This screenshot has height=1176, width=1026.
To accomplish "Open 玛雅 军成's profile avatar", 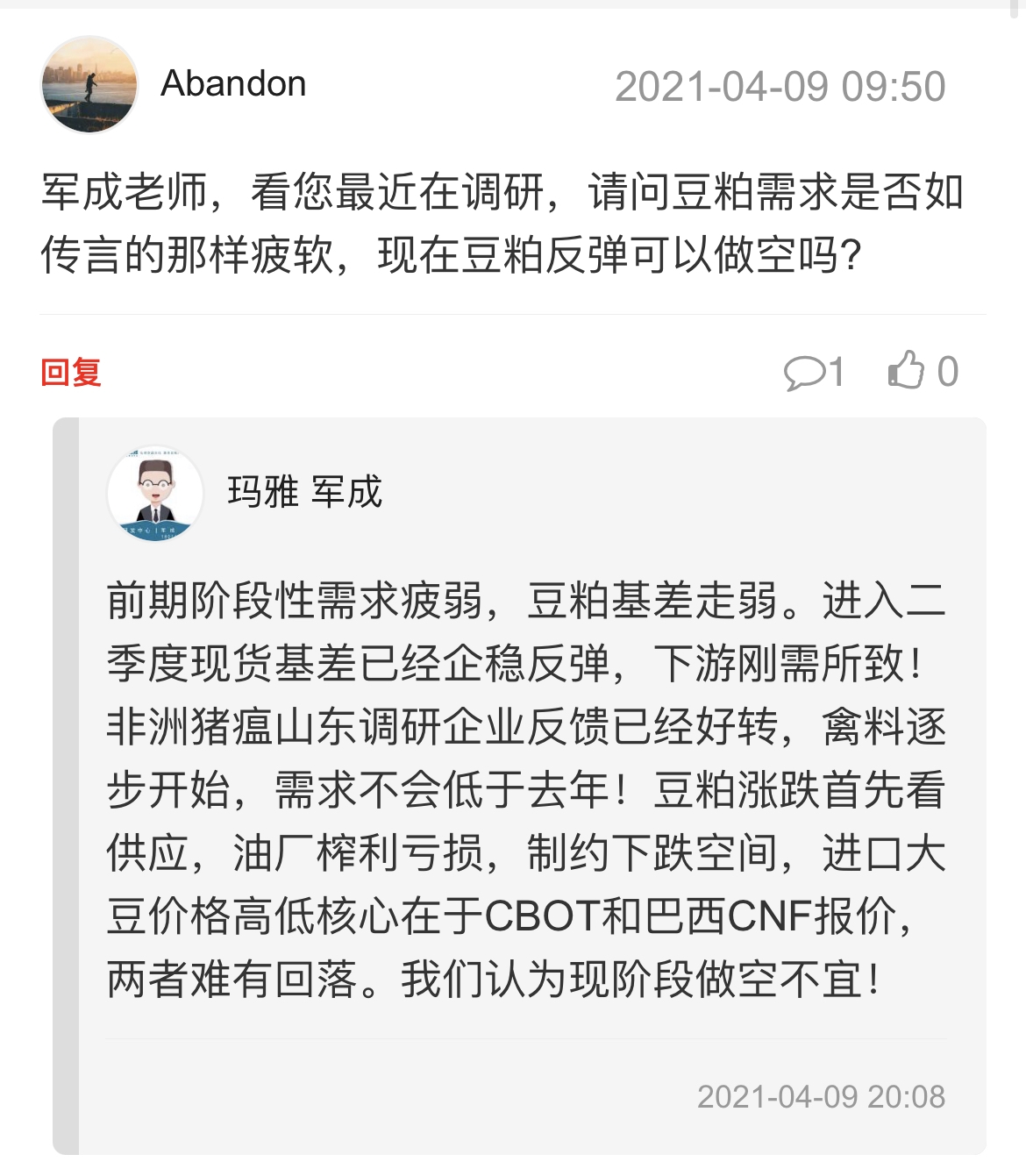I will [x=155, y=494].
